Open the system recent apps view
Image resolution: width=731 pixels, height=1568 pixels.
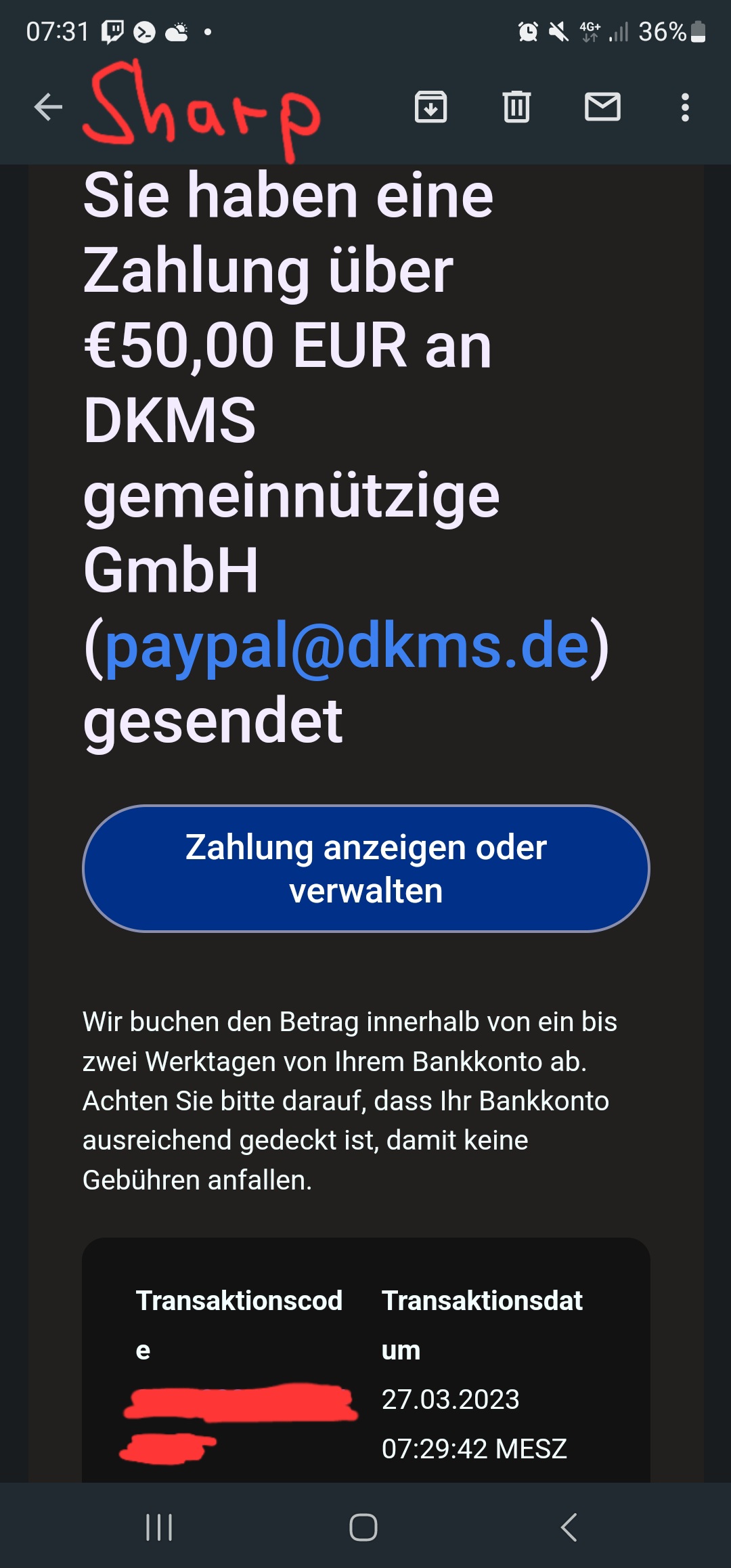click(160, 1527)
